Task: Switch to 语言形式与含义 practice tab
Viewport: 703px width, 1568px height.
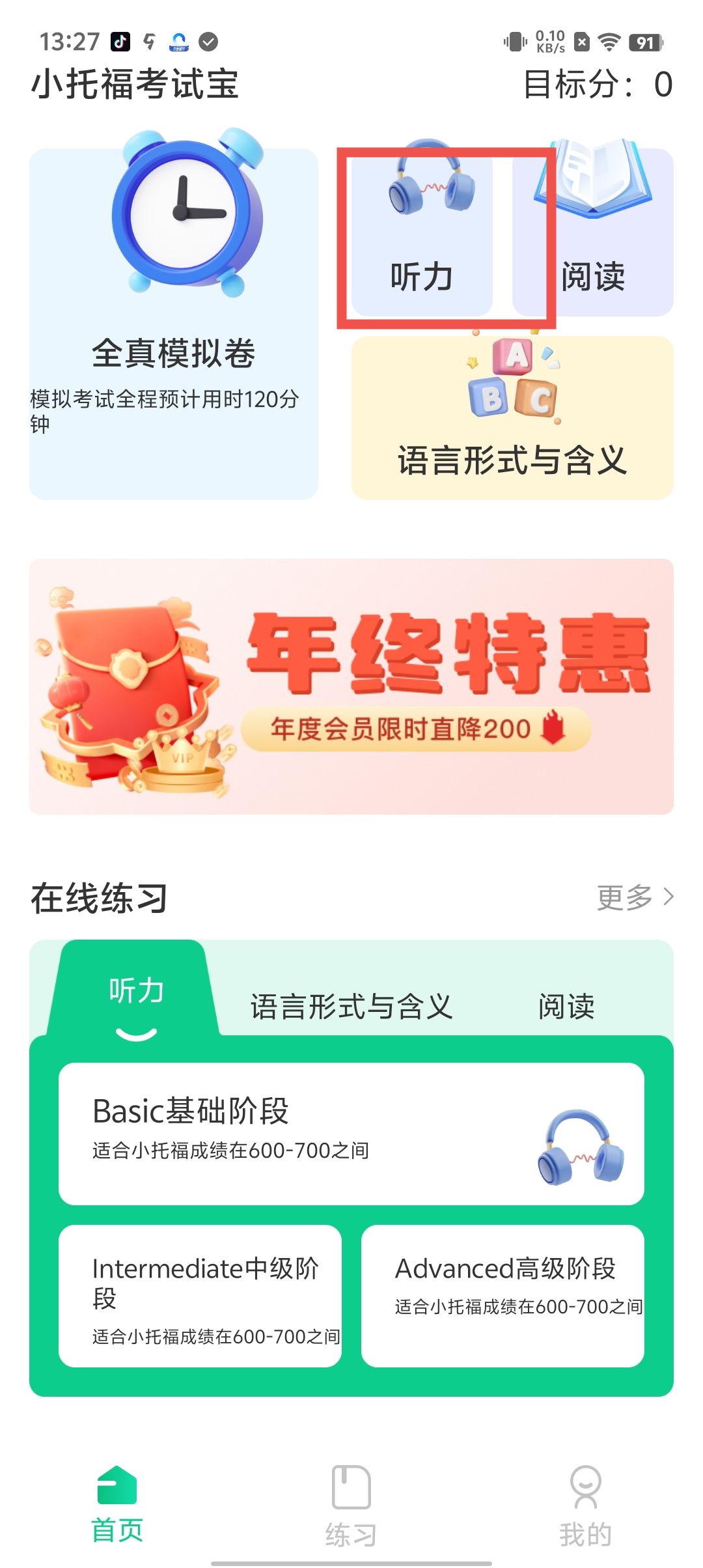Action: [x=351, y=1006]
